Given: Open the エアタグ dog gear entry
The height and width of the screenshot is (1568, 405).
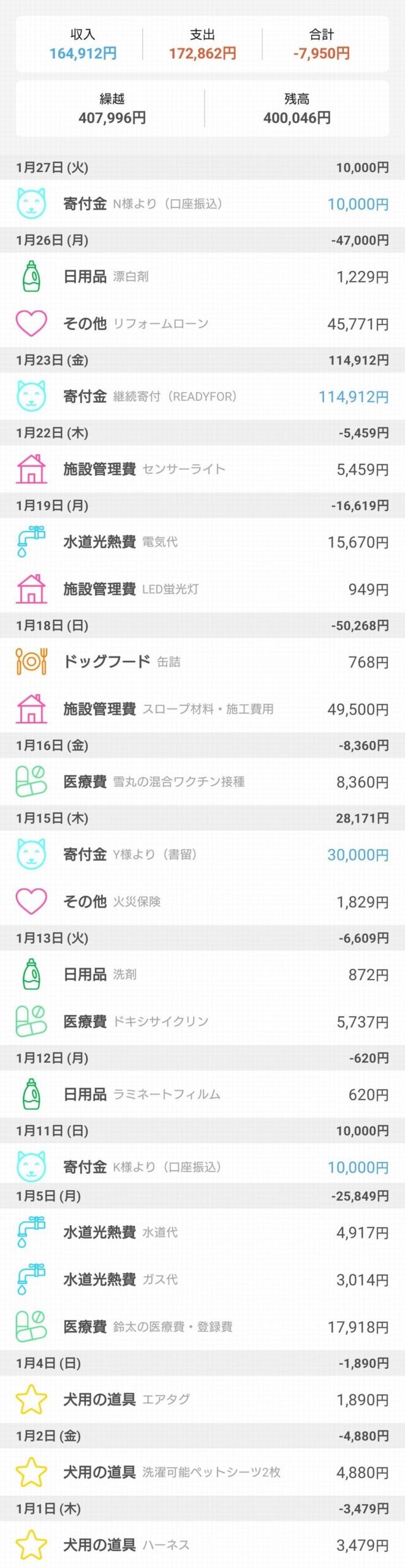Looking at the screenshot, I should click(202, 1400).
